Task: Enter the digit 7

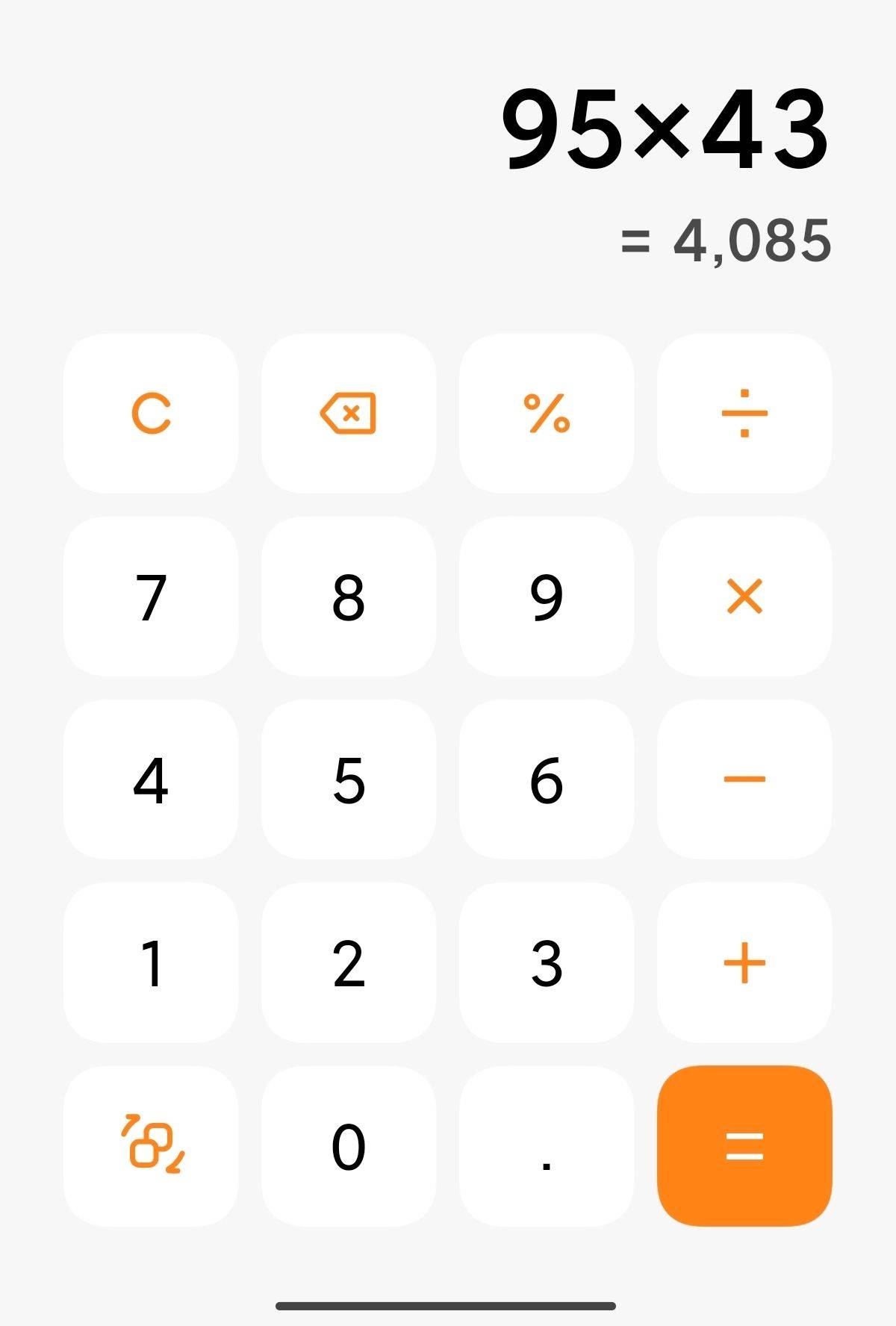Action: click(151, 597)
